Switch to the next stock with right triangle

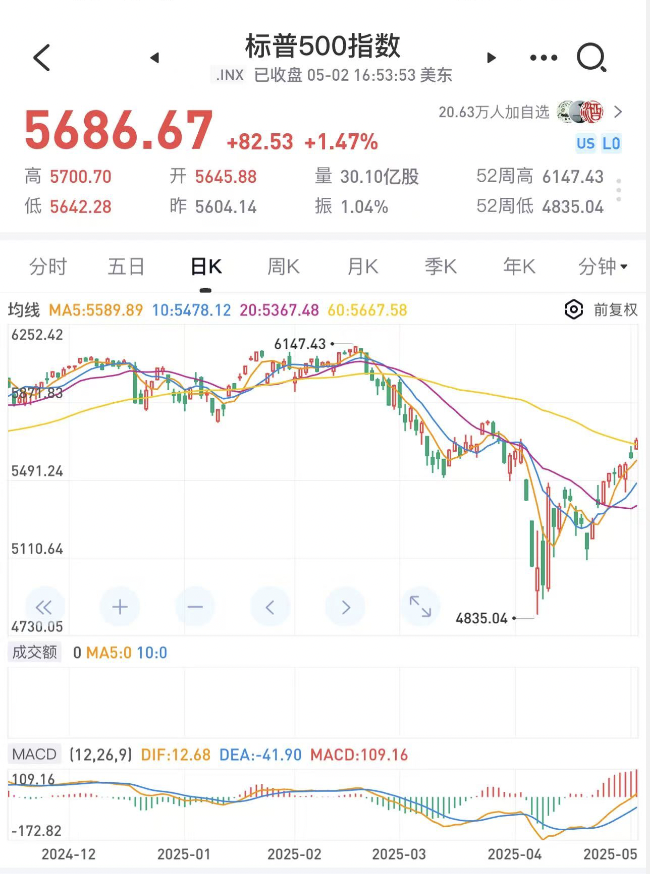[x=491, y=58]
